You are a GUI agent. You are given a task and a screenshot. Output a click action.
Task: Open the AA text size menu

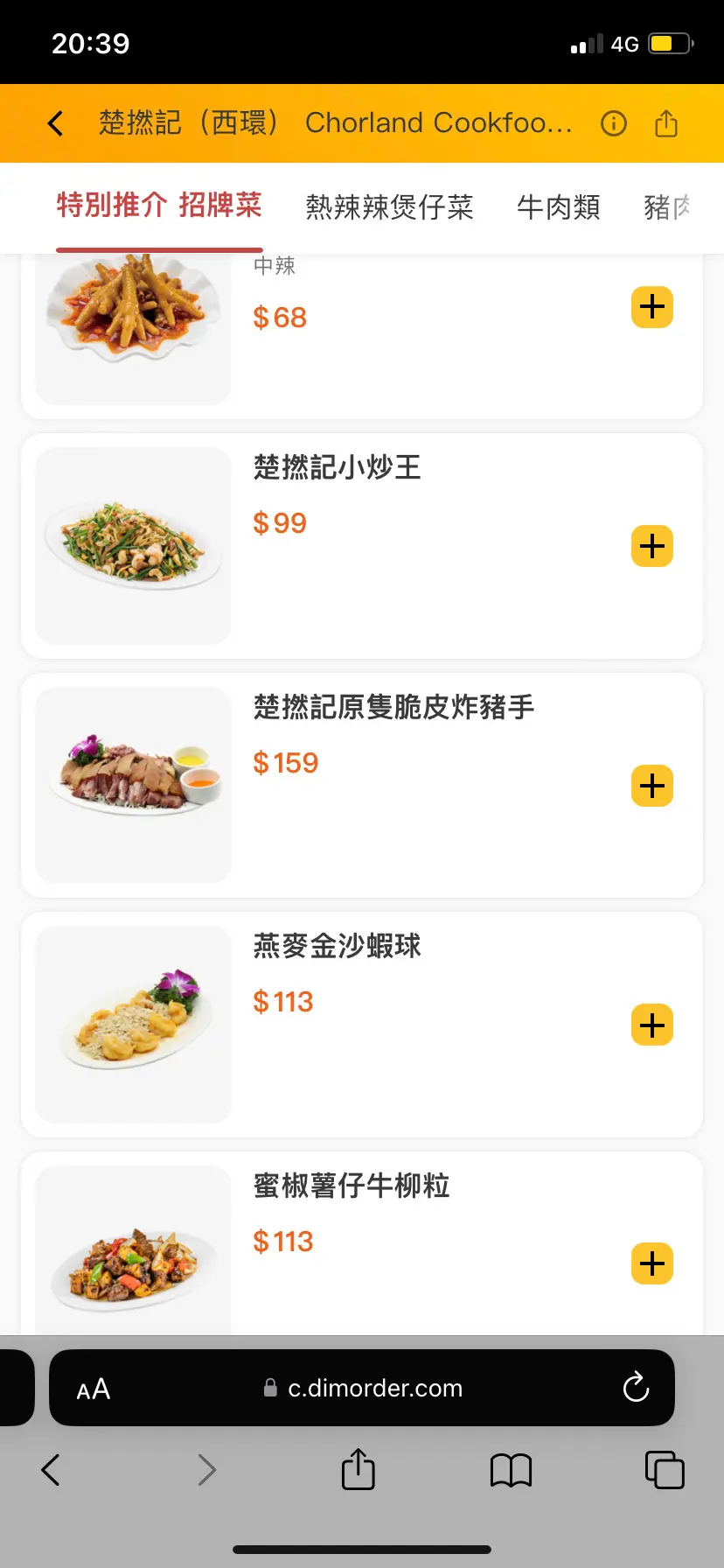tap(94, 1389)
